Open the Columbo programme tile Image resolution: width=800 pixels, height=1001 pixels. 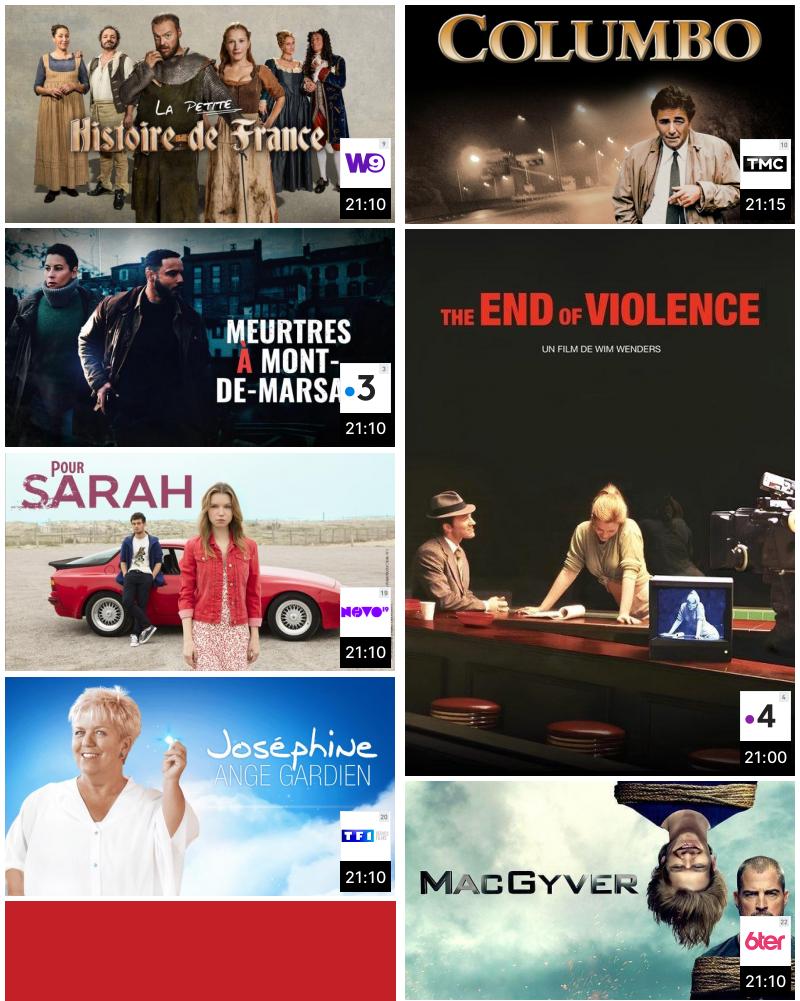pyautogui.click(x=598, y=114)
